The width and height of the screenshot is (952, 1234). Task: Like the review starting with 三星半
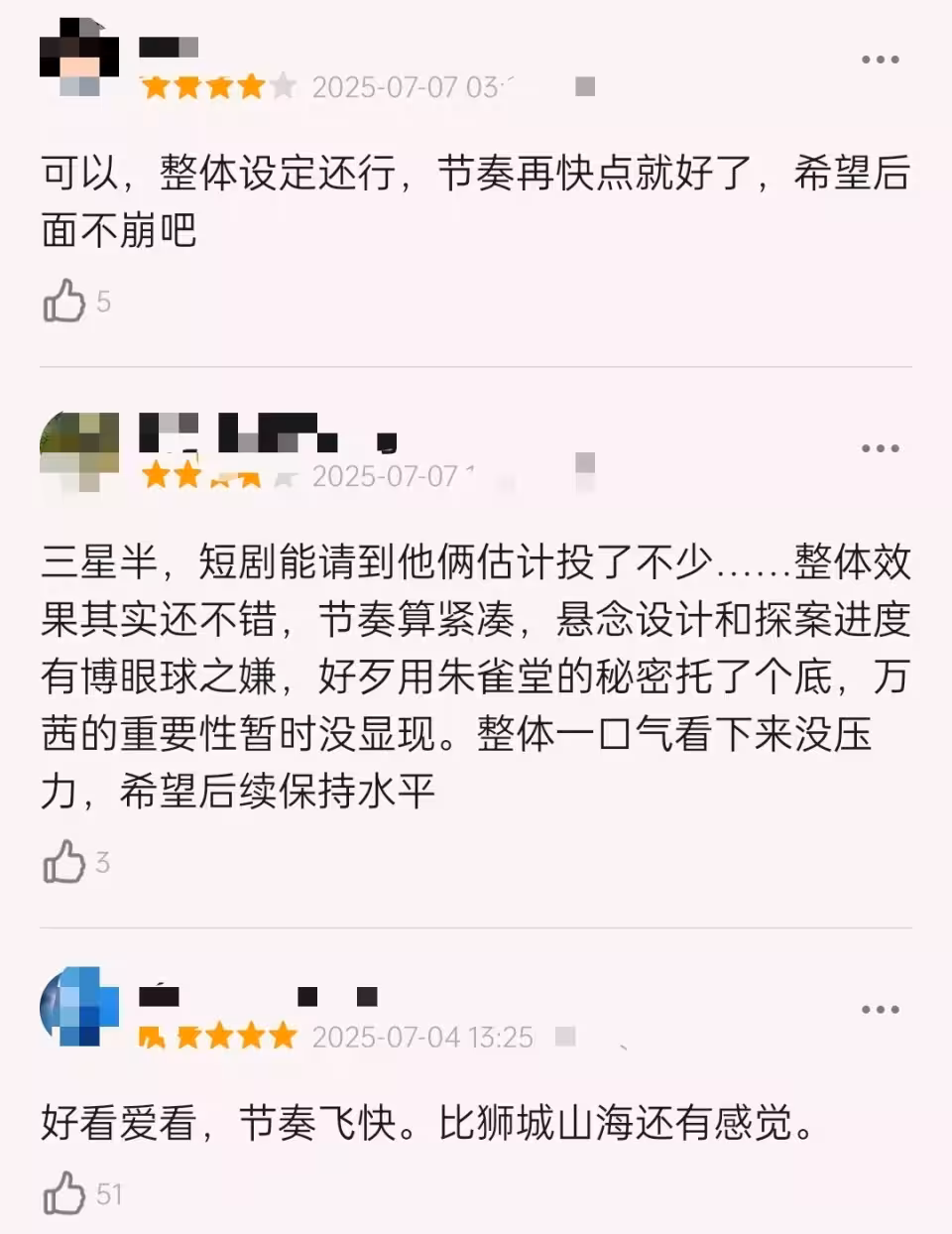pos(65,862)
